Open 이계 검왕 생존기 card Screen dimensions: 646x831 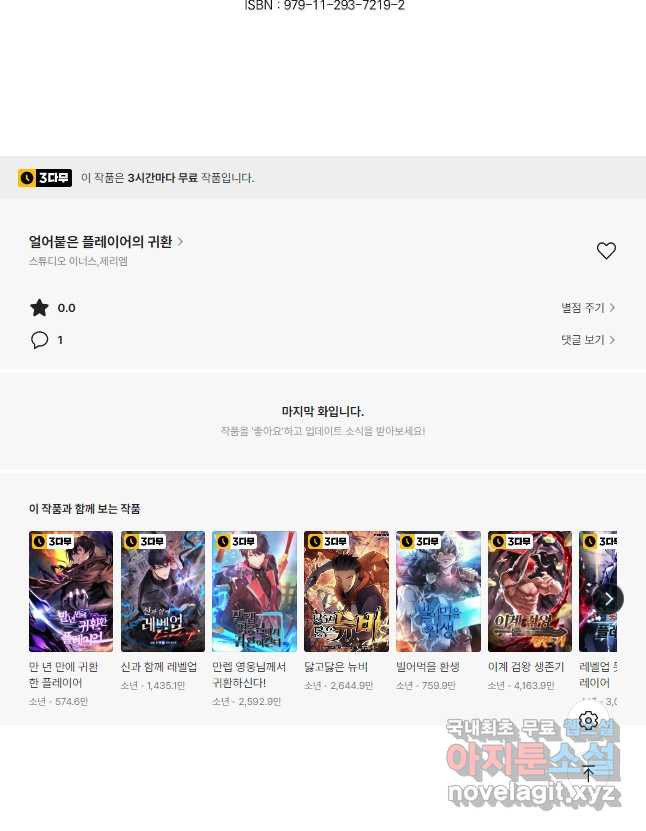point(530,591)
